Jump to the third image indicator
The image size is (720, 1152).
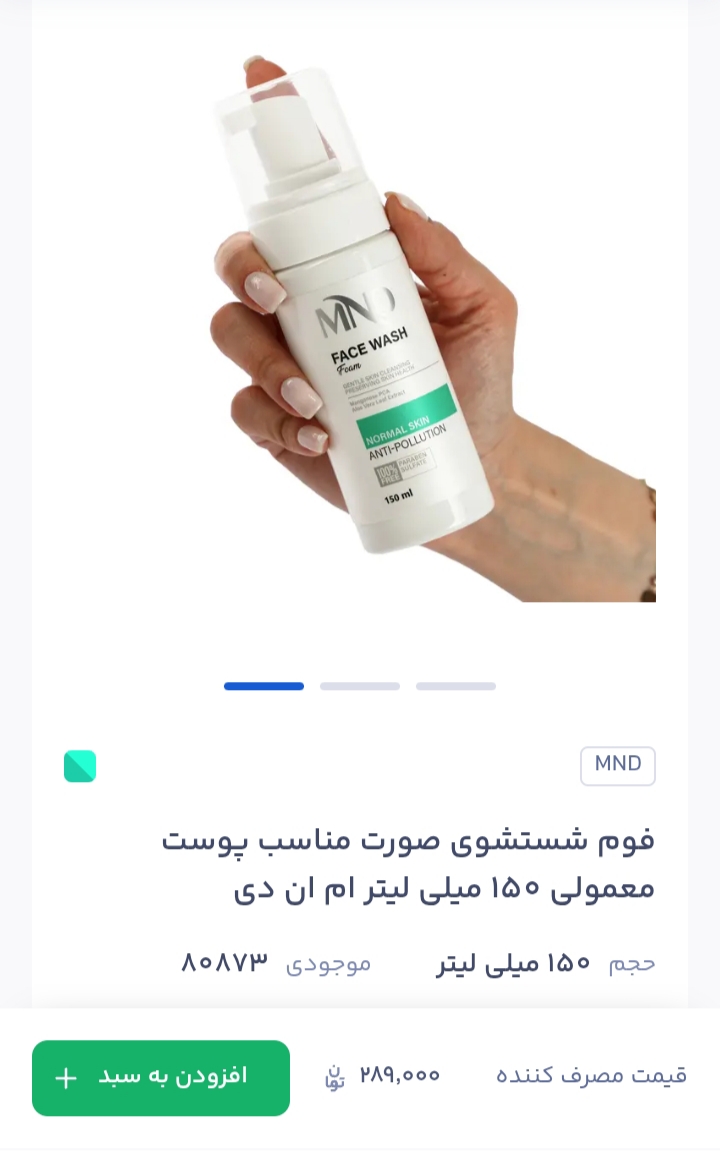[456, 686]
